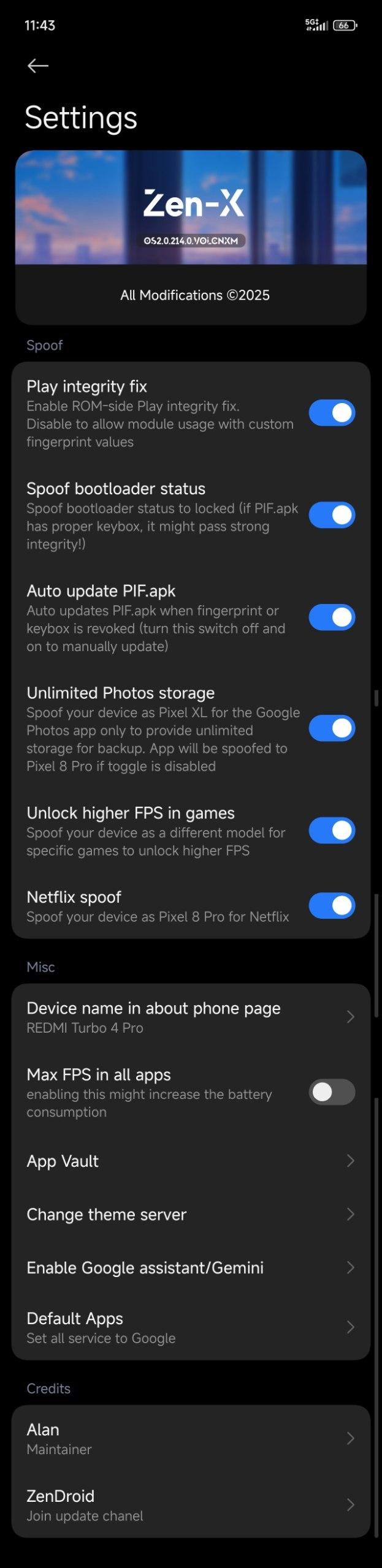Turn off the Netflix spoof toggle

[332, 905]
